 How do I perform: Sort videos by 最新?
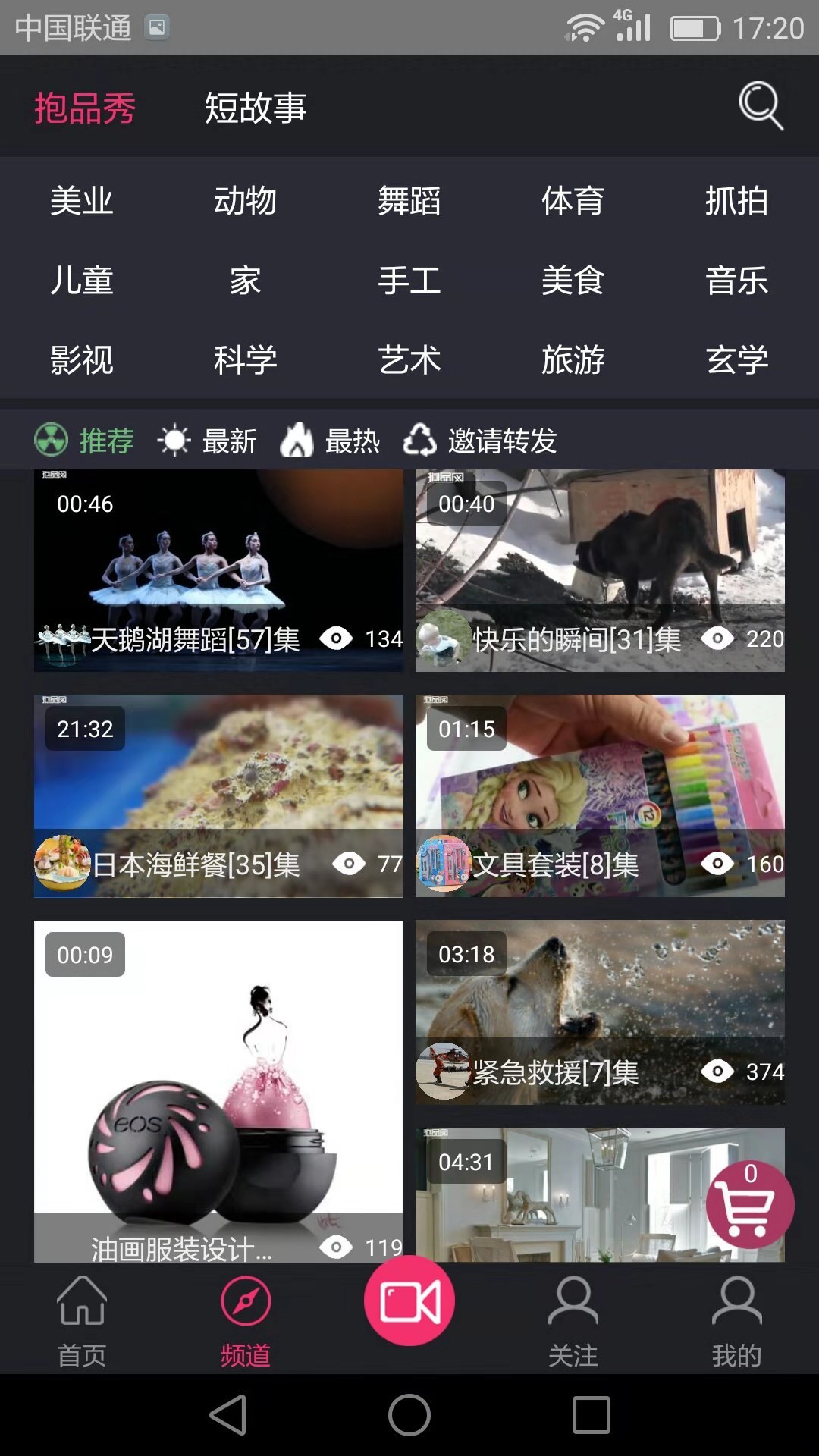click(x=208, y=441)
